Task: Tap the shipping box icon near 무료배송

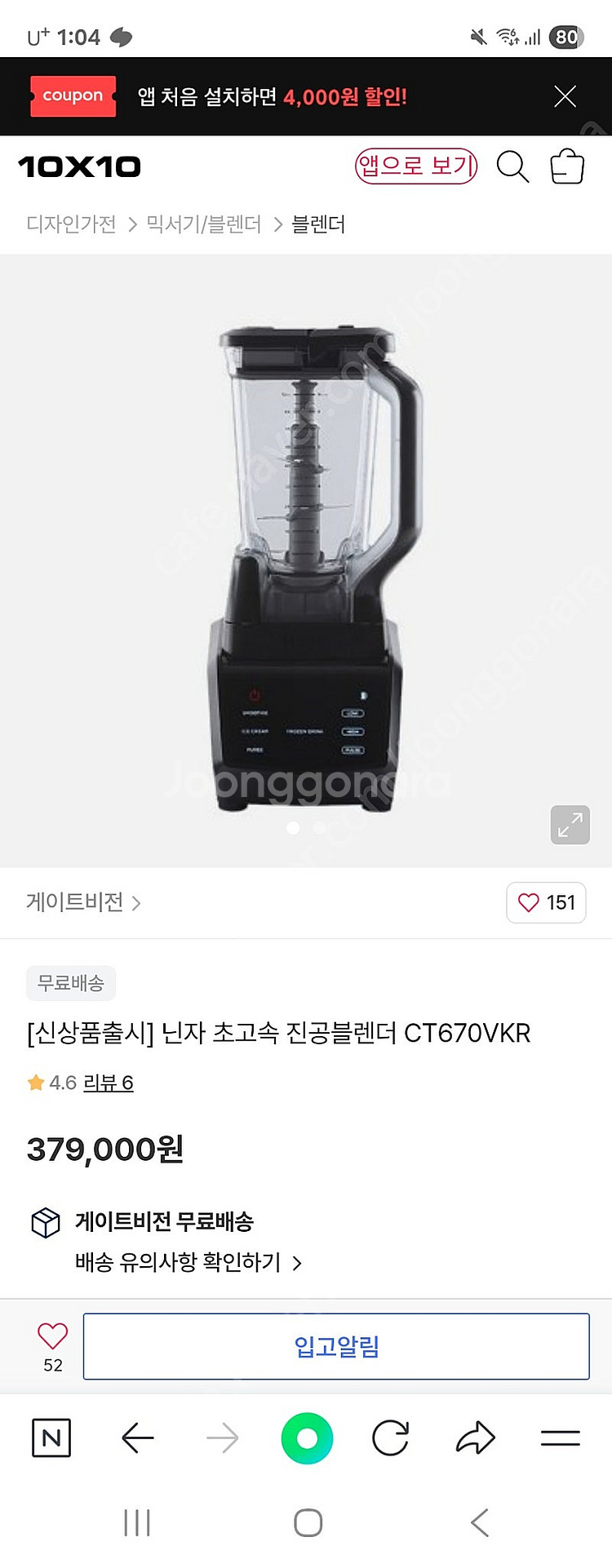Action: point(44,1222)
